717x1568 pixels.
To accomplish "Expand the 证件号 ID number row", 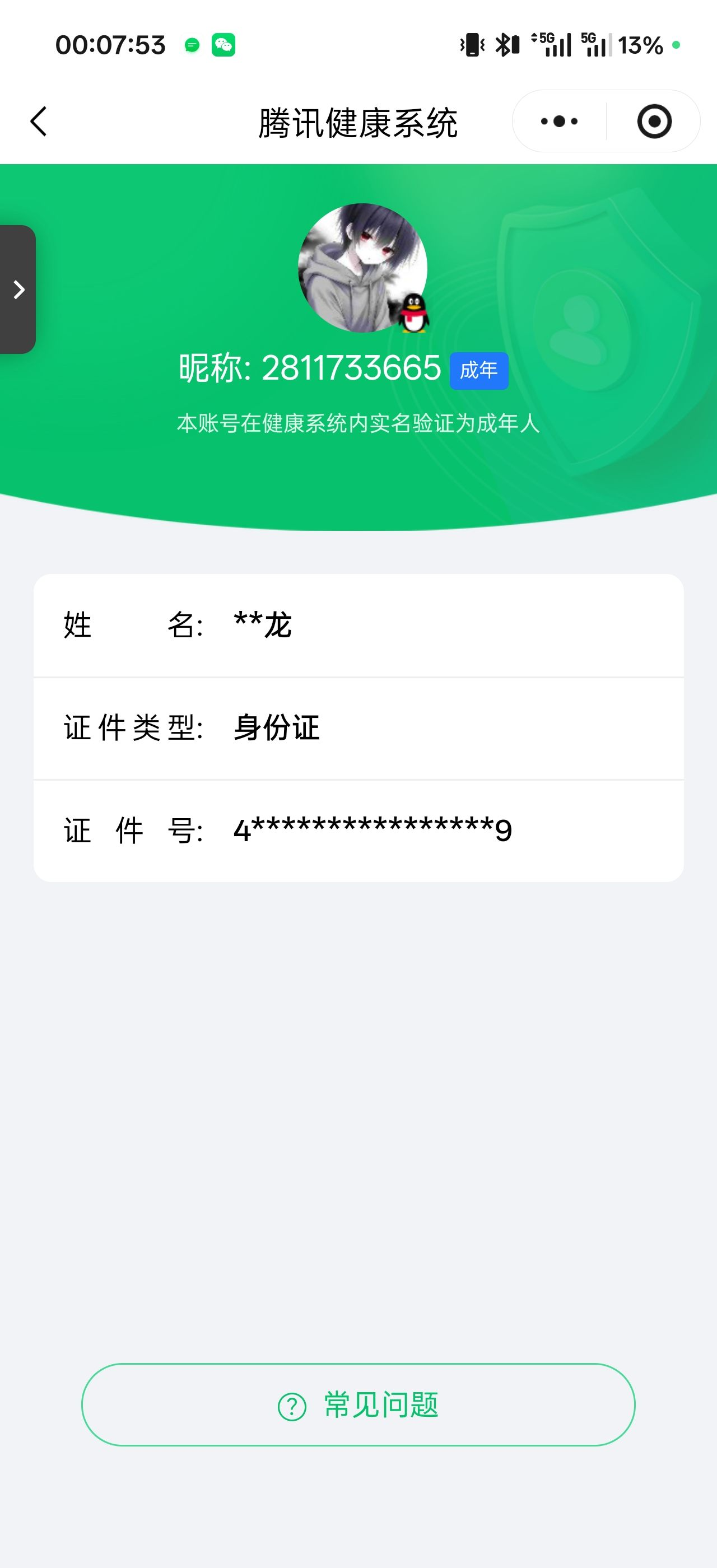I will pyautogui.click(x=359, y=831).
